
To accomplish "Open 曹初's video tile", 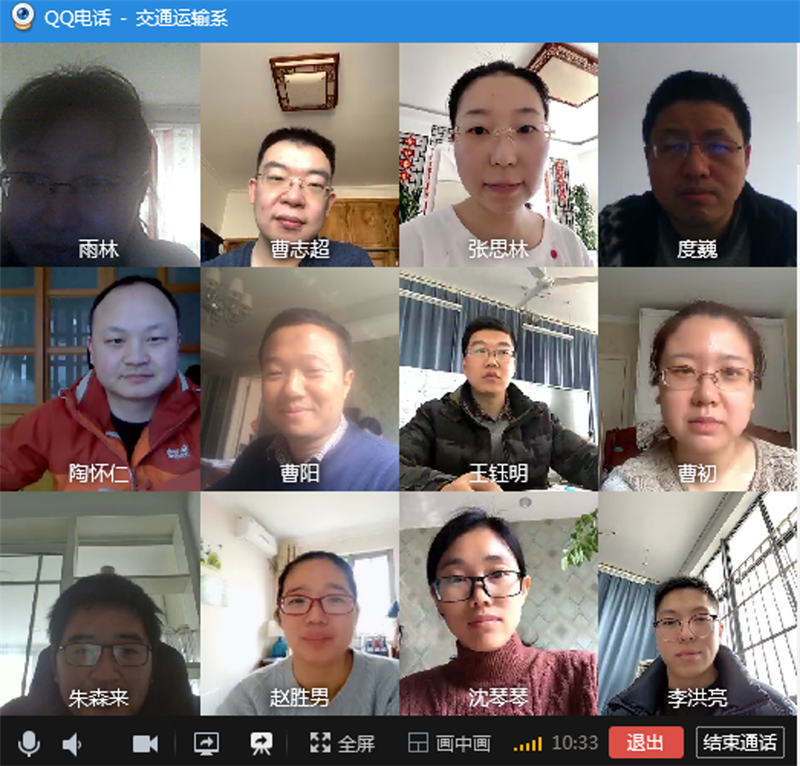I will click(x=697, y=378).
